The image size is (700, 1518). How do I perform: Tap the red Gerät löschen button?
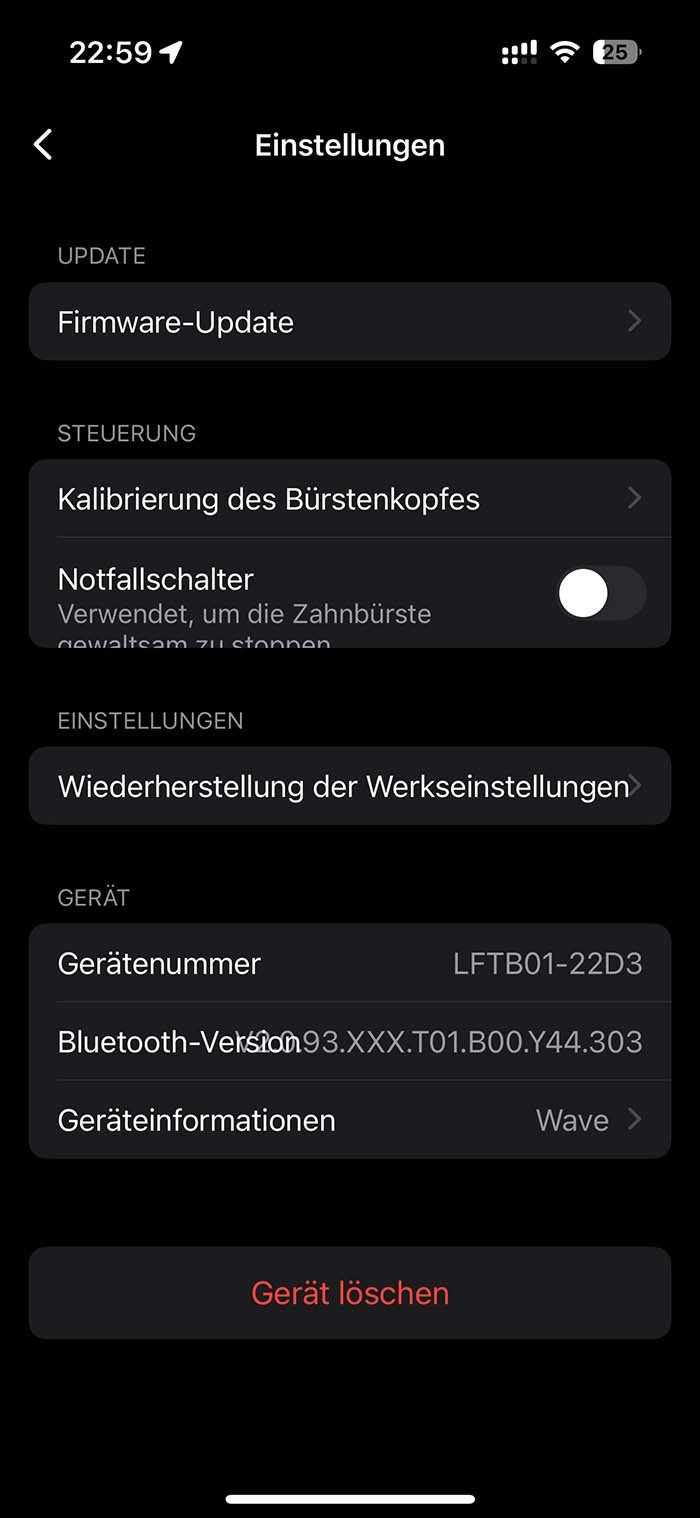[349, 1293]
